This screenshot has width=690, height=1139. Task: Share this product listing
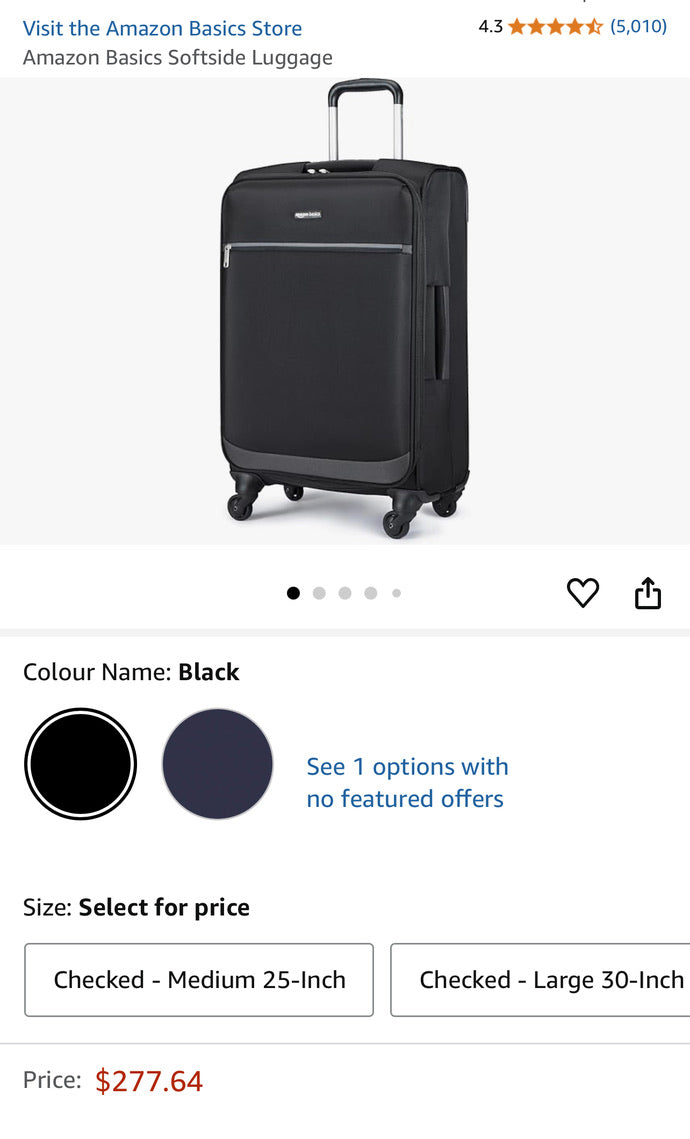648,593
